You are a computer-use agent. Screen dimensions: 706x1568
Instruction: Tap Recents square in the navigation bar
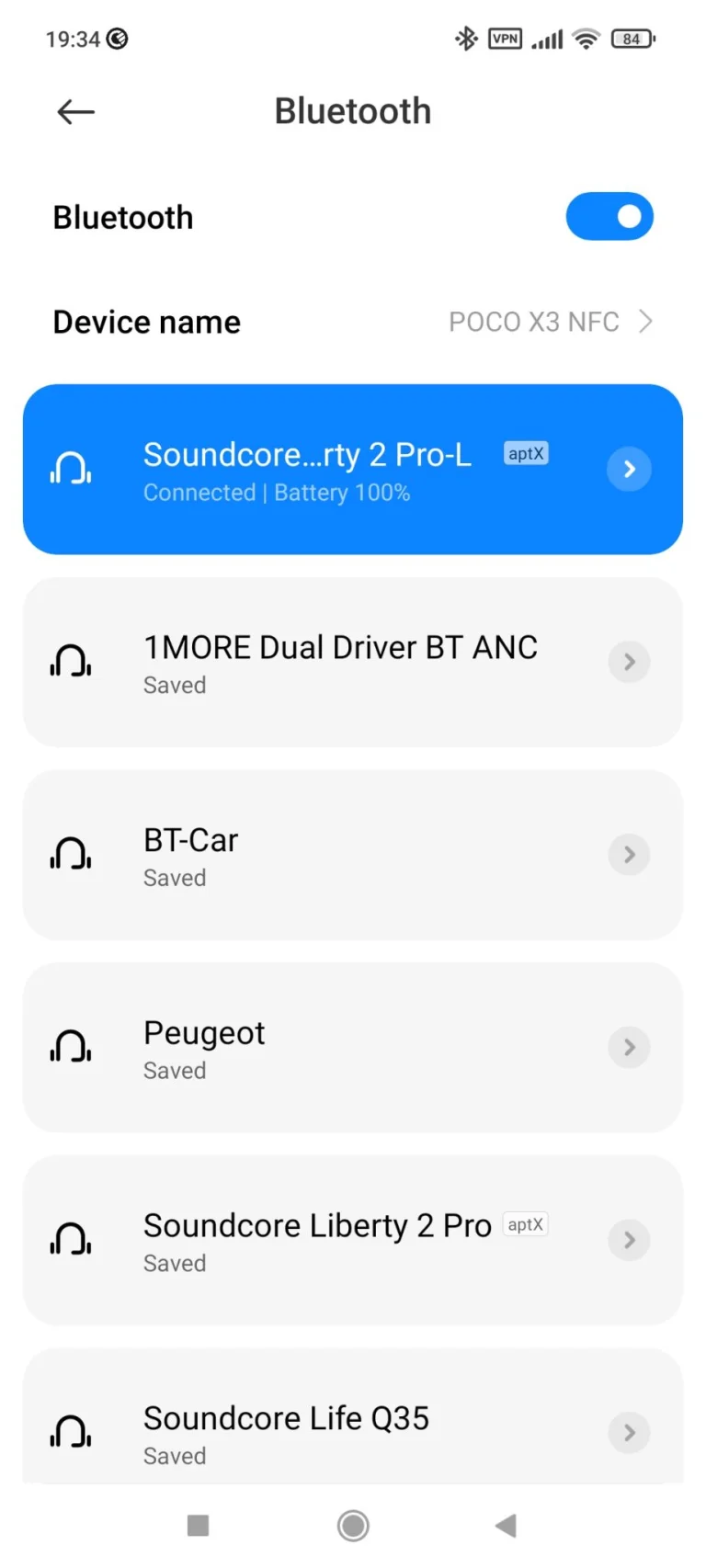tap(198, 1525)
